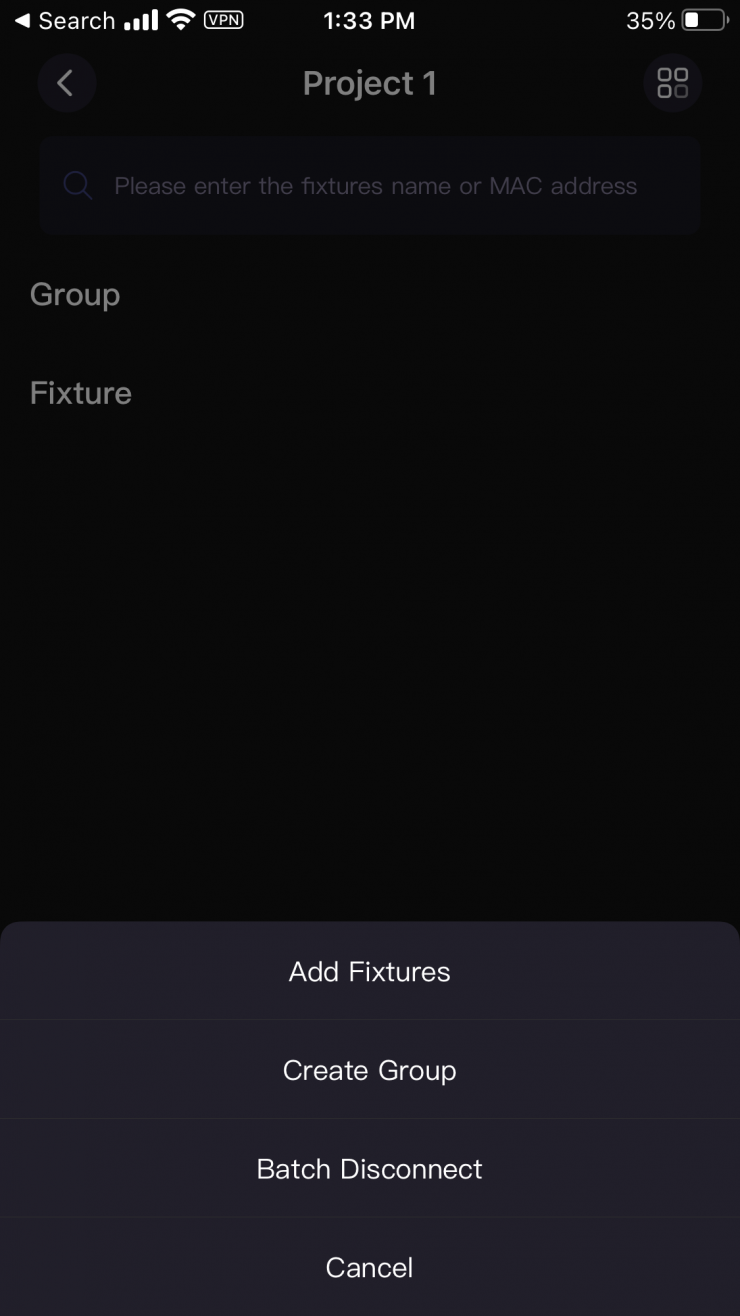The image size is (740, 1316).
Task: Select Add Fixtures option
Action: point(369,972)
